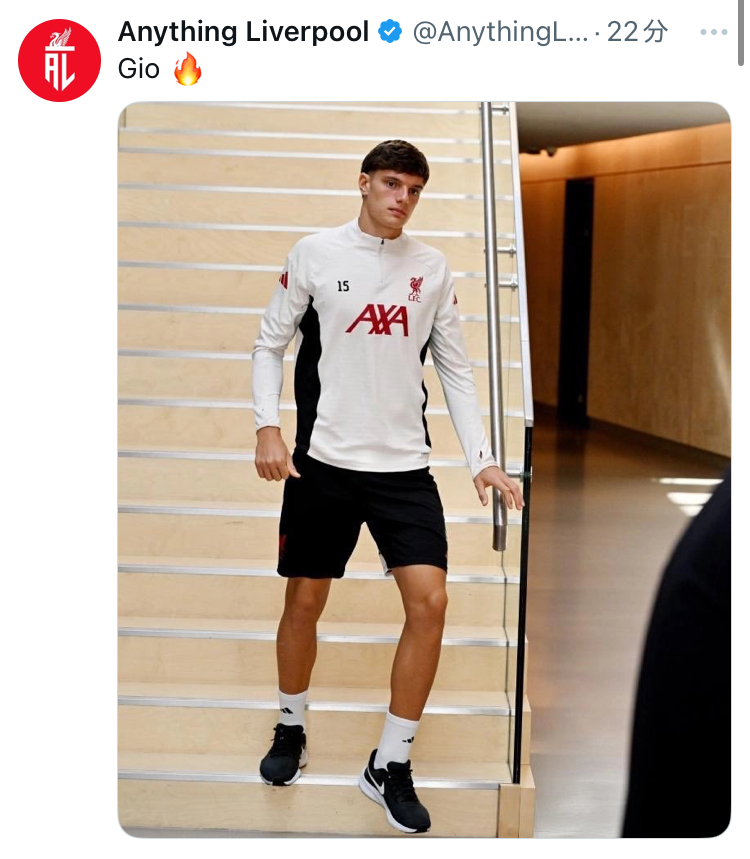750x859 pixels.
Task: Open the Anything Liverpool account name
Action: [243, 32]
